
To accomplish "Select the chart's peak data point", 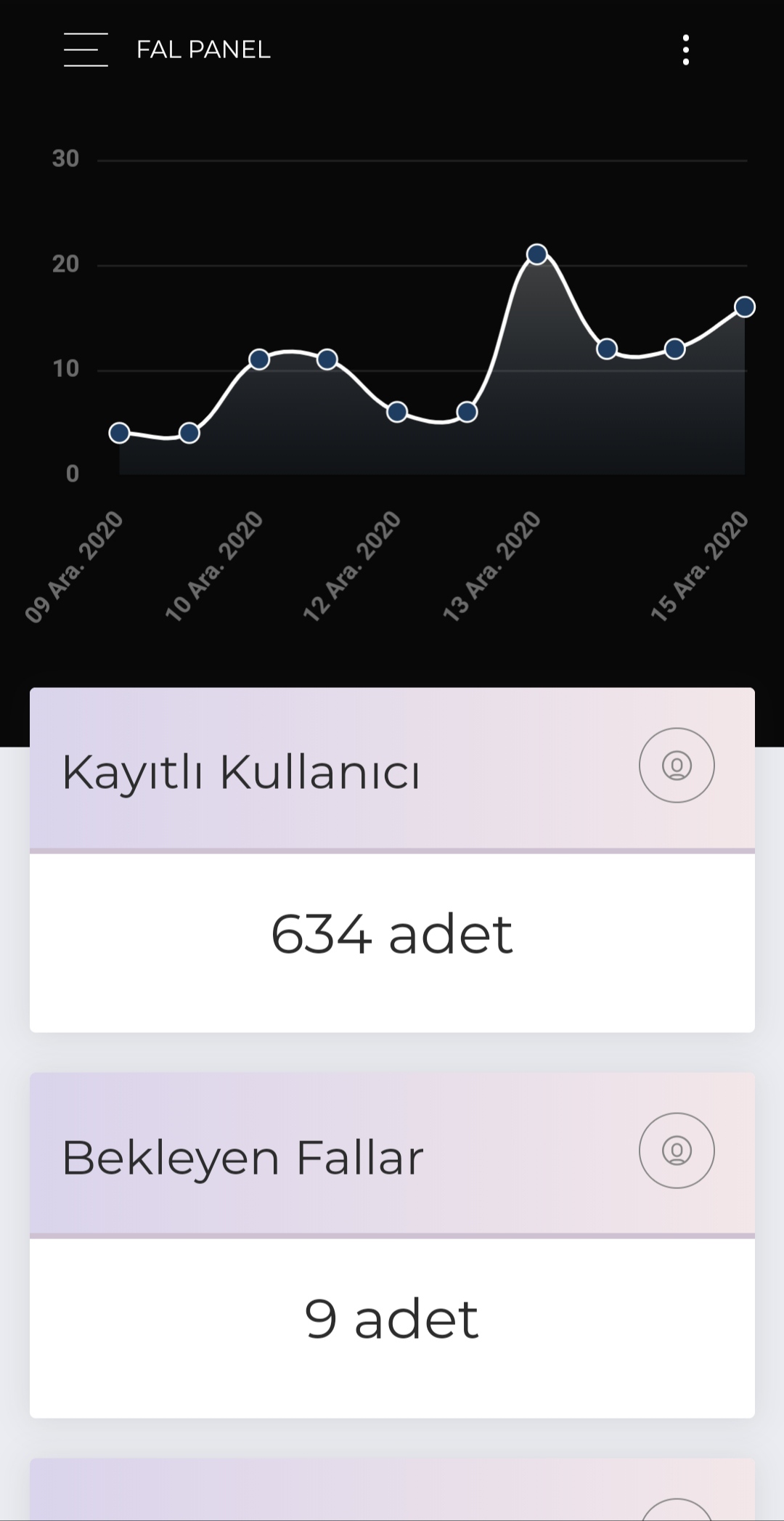I will click(x=537, y=254).
